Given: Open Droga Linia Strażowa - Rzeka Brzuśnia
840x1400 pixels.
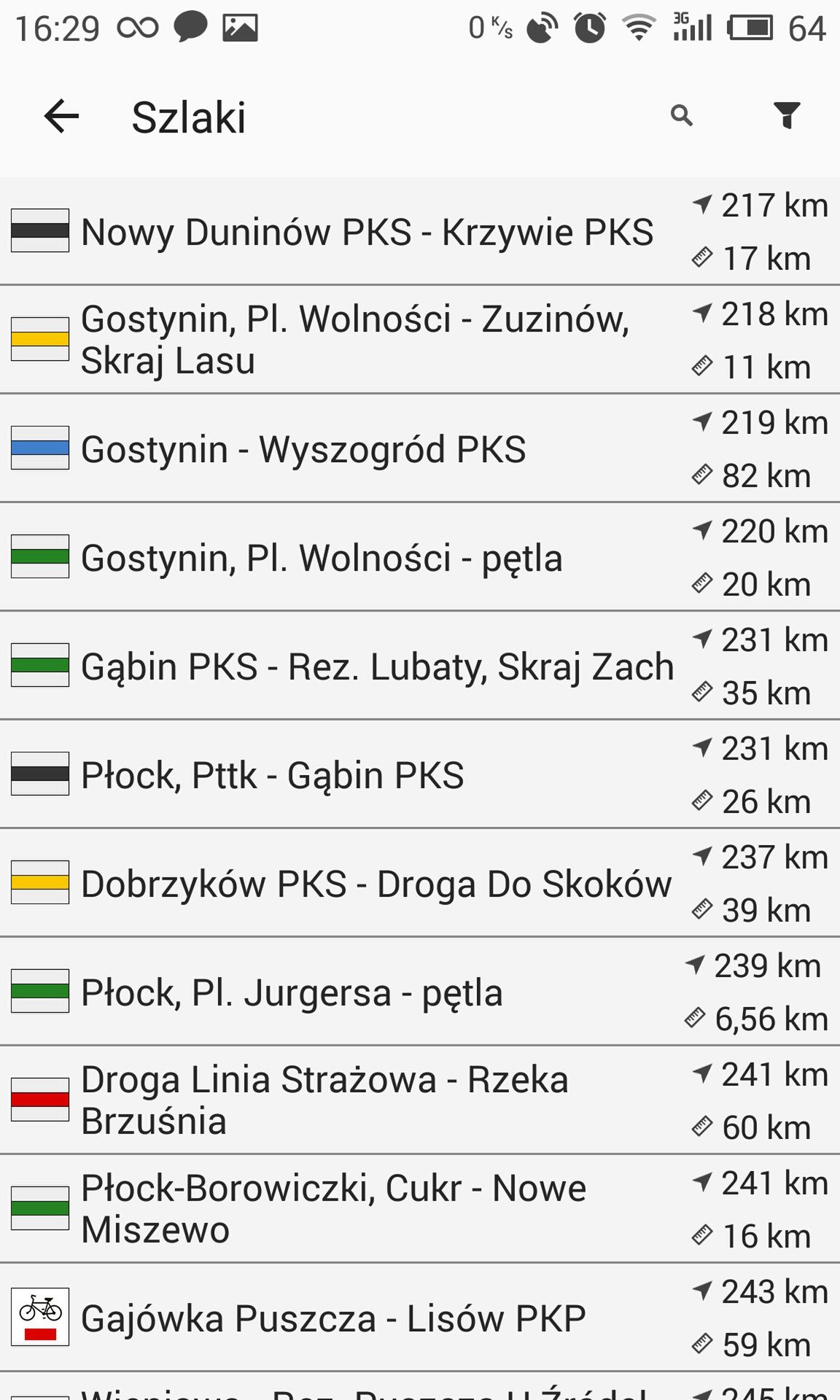Looking at the screenshot, I should coord(420,1100).
